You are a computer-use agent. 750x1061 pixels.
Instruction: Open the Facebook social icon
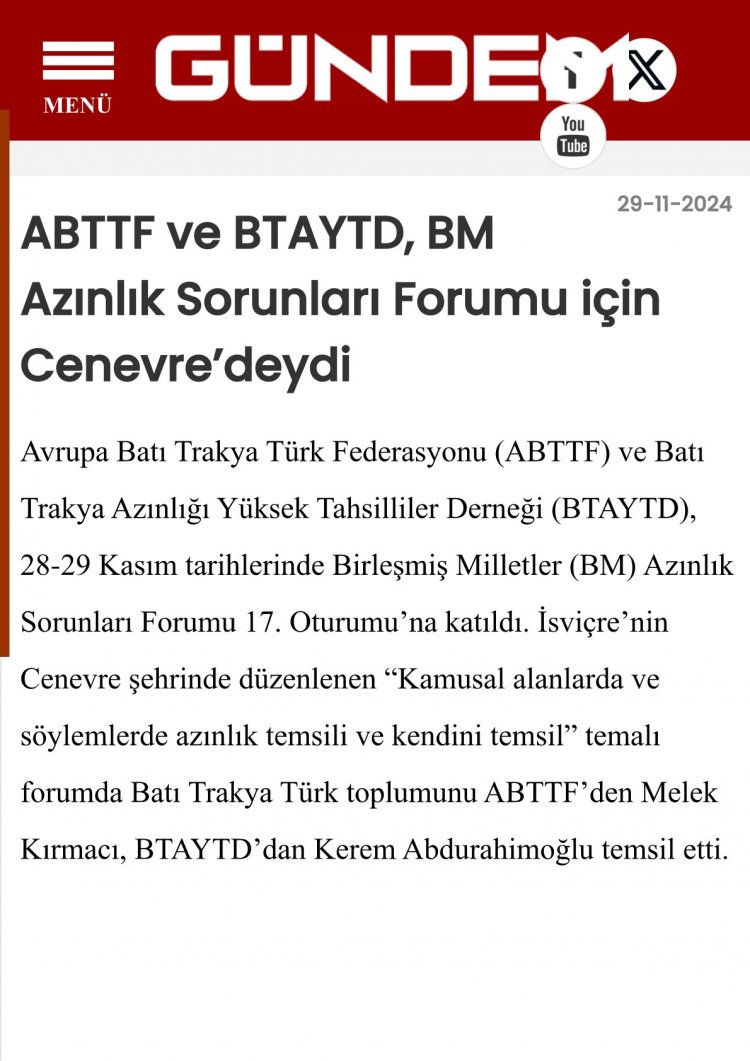point(573,71)
